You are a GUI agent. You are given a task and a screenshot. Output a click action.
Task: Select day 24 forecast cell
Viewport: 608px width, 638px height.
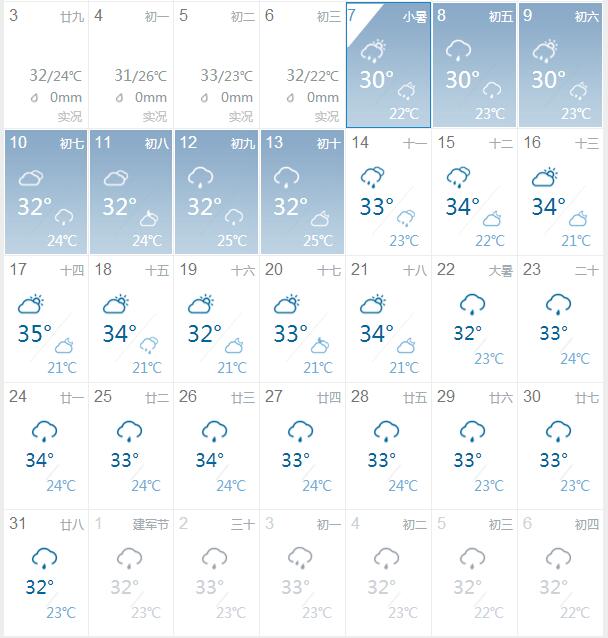point(46,445)
